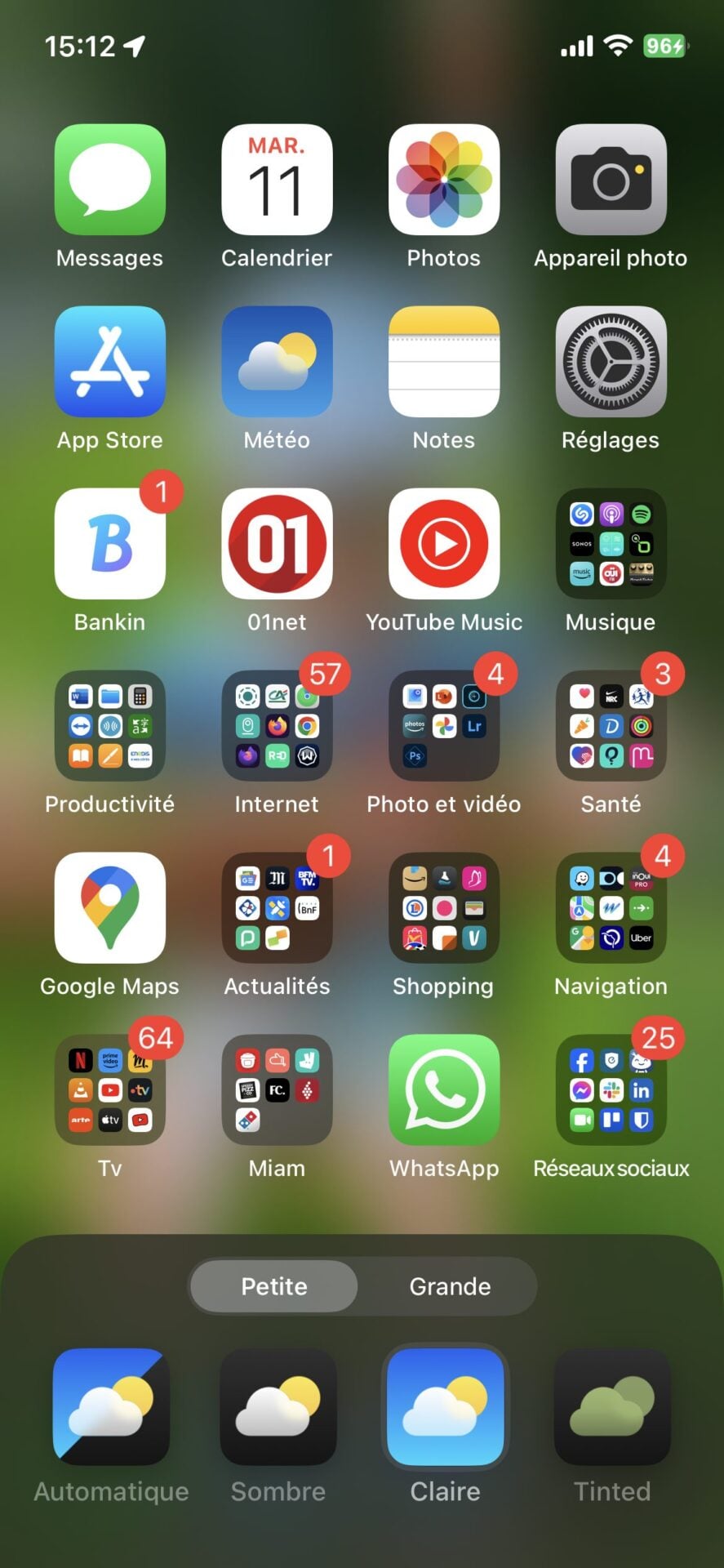
Task: Select Petite icon size
Action: (274, 1286)
